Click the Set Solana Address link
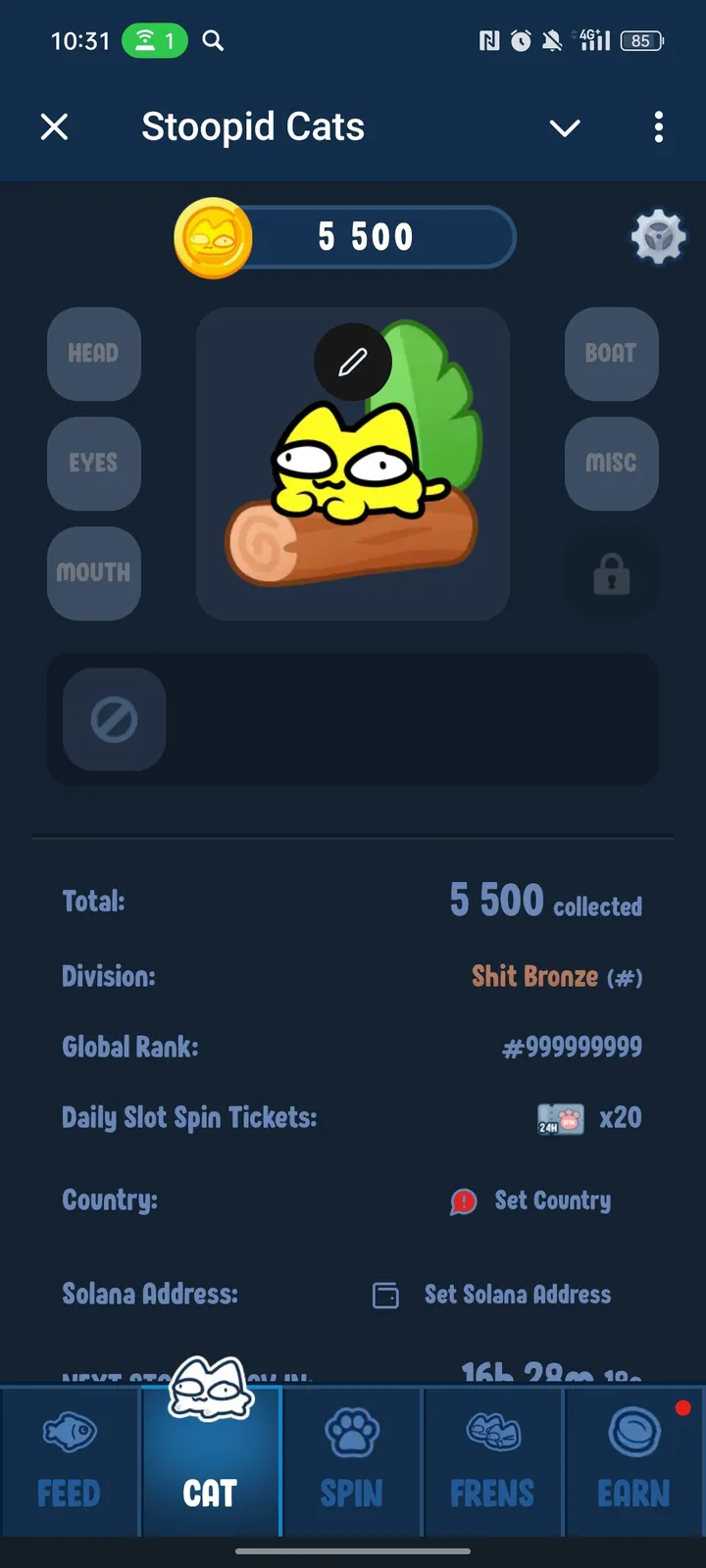Screen dimensions: 706x1568 519,1295
